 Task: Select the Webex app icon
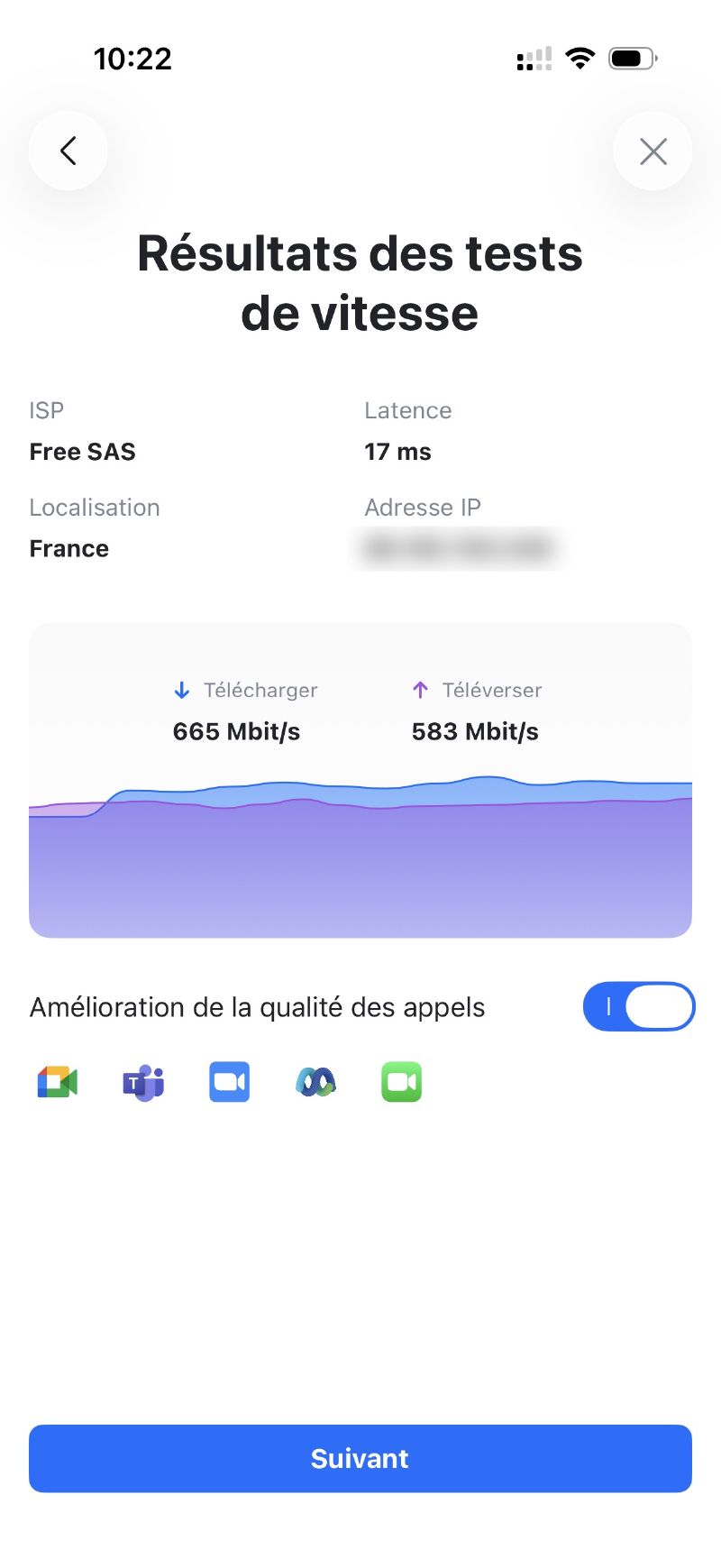[315, 1082]
